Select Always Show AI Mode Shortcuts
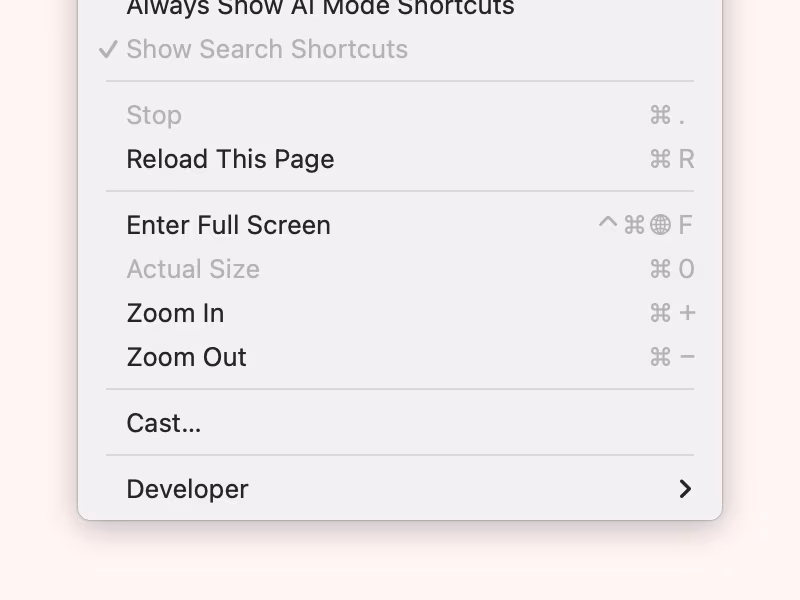Viewport: 800px width, 600px height. point(320,8)
